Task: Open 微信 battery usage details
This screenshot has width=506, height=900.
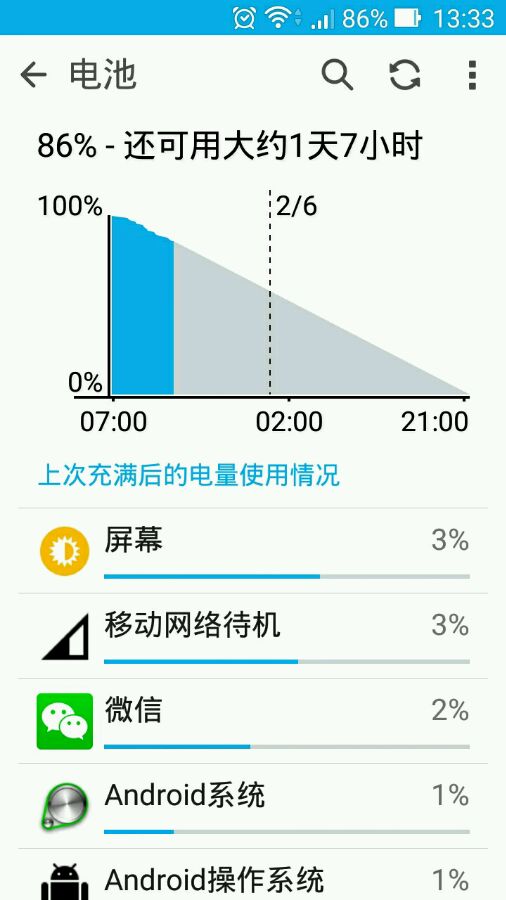Action: coord(253,721)
